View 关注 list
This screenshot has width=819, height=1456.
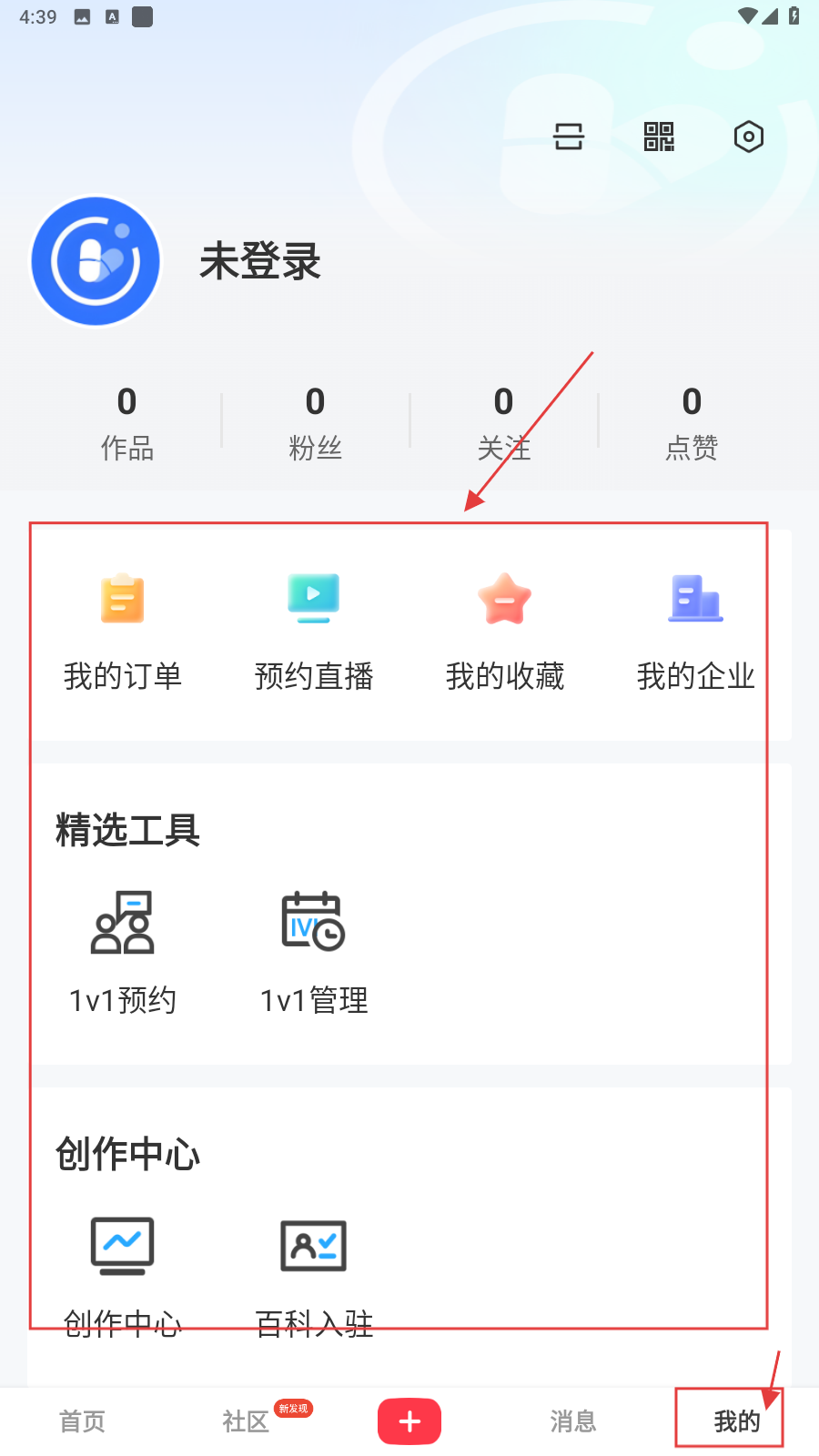tap(503, 422)
